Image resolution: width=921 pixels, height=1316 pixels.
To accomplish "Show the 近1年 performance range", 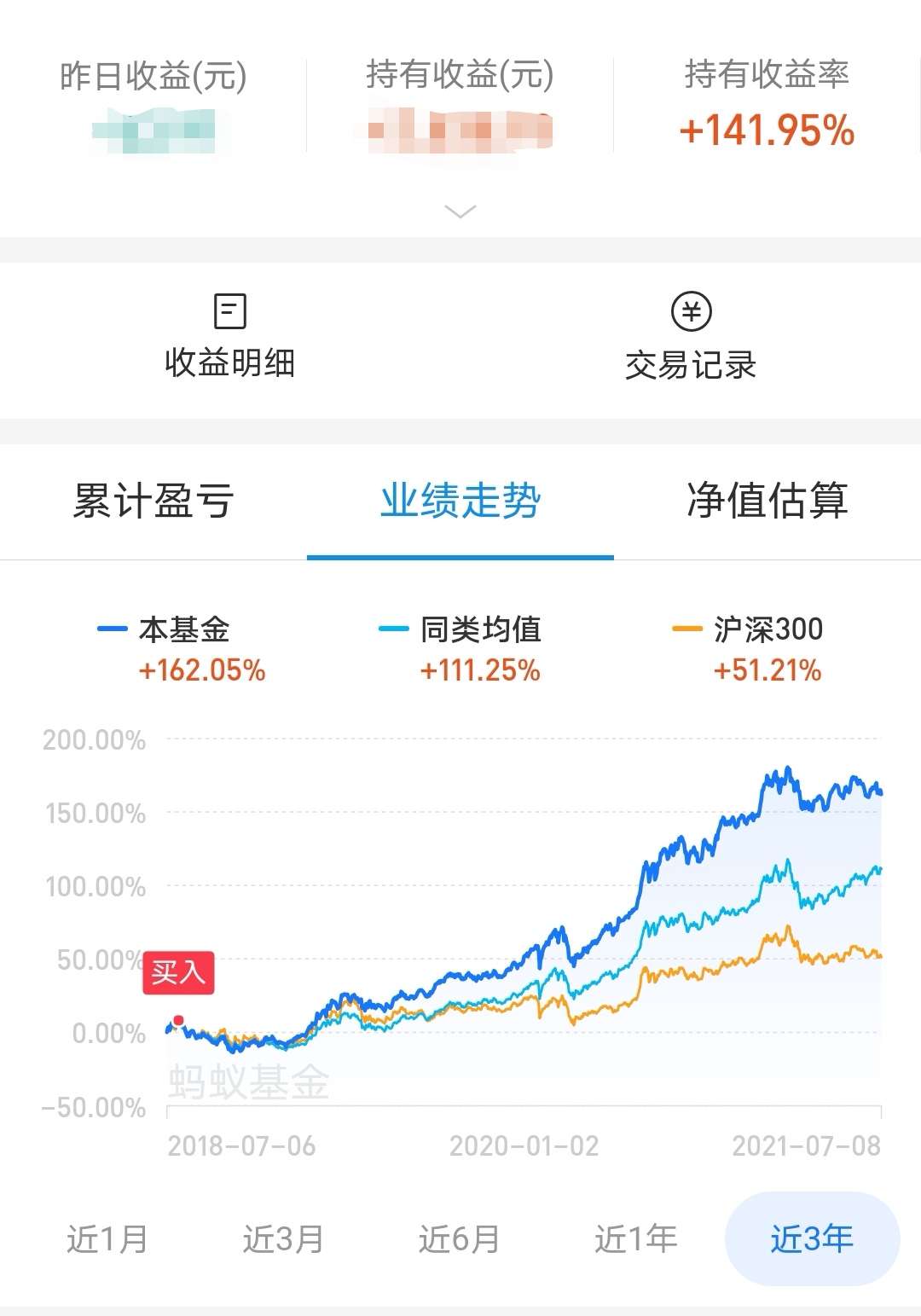I will coord(636,1238).
